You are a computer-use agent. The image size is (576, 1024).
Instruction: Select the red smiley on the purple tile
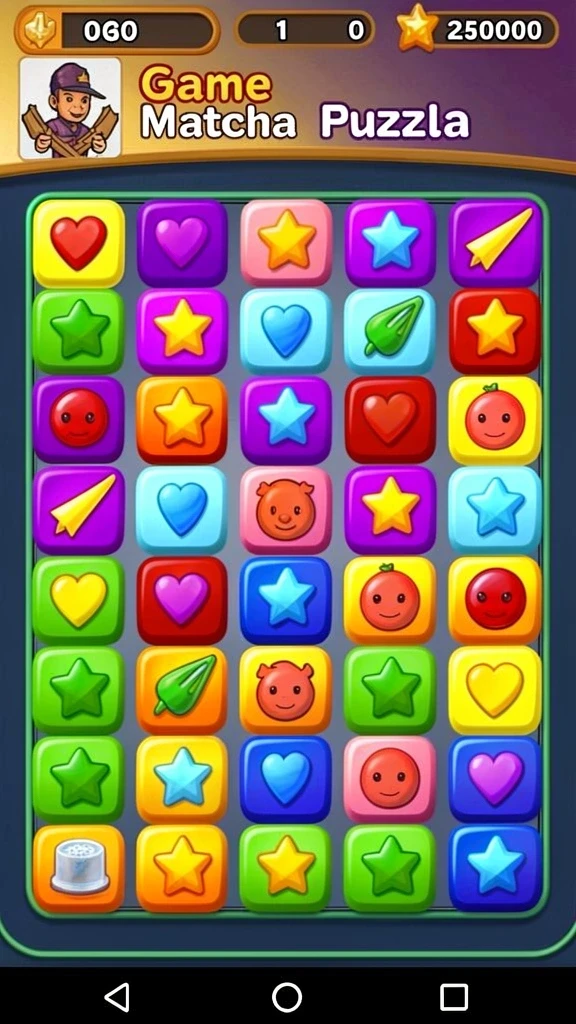[78, 420]
